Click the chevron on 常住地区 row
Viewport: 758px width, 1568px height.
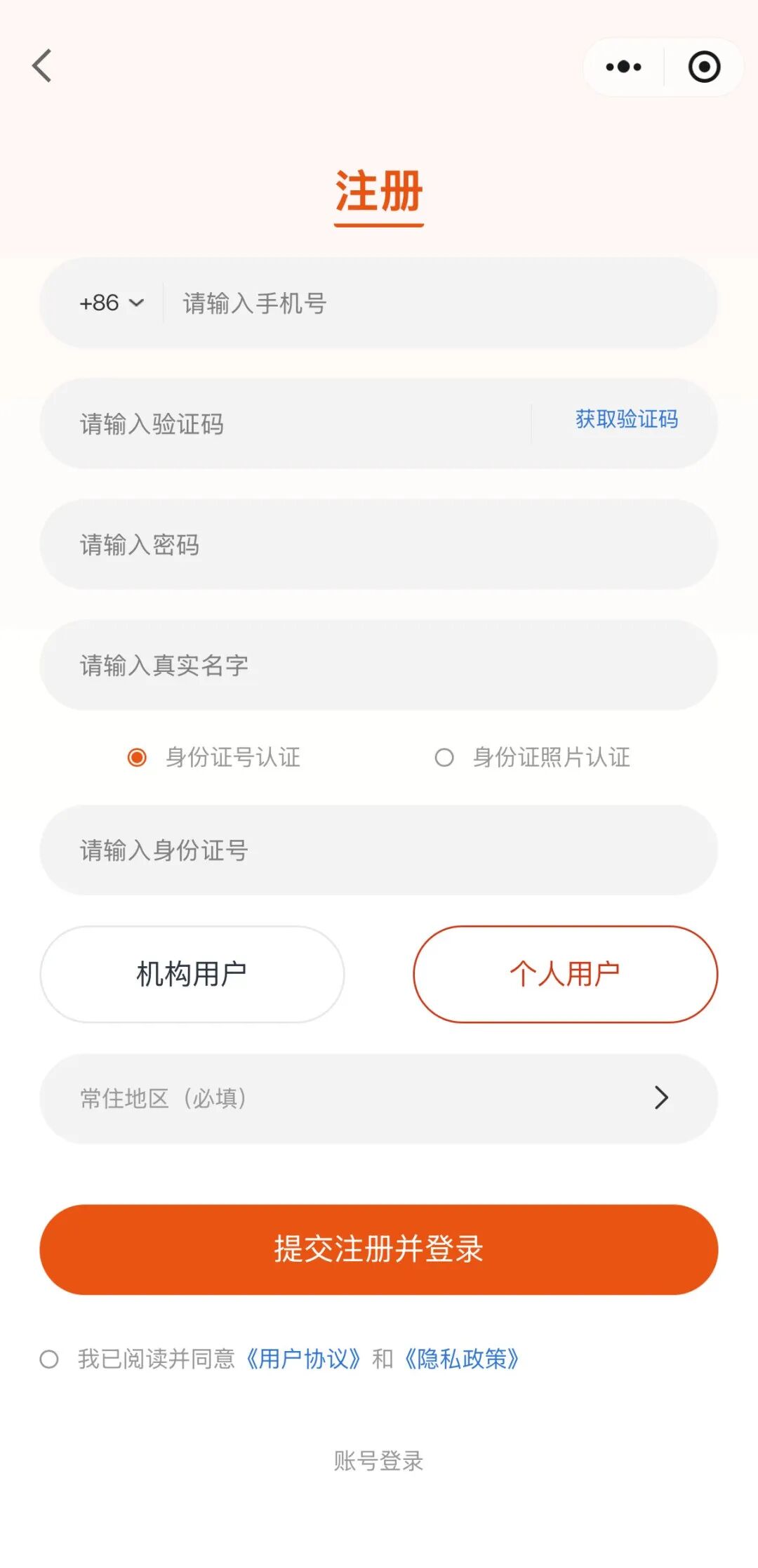pos(660,1098)
